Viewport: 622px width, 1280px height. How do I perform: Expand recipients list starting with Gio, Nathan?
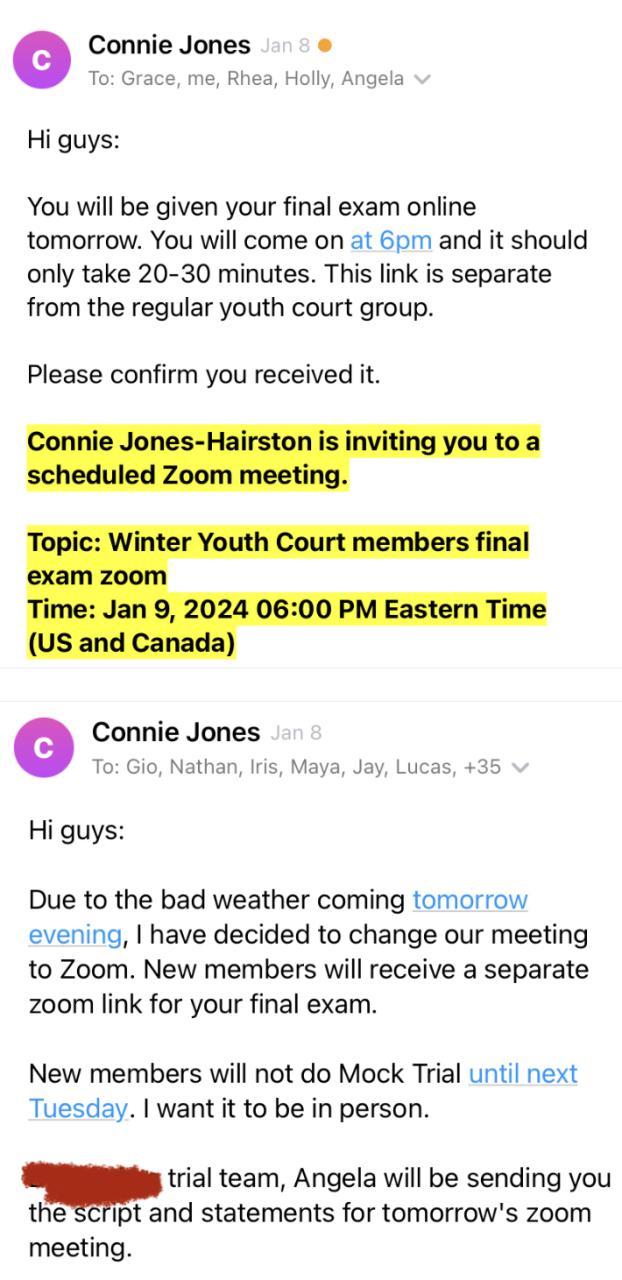[519, 768]
